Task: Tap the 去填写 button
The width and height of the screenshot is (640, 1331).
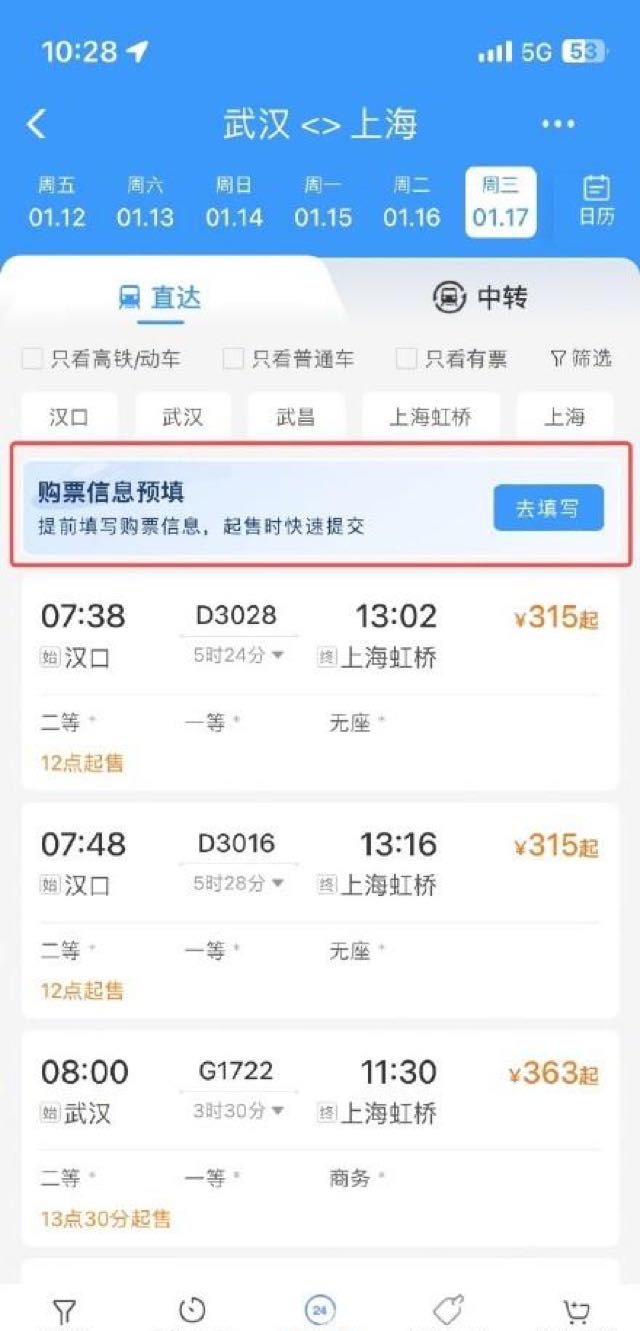Action: click(548, 508)
